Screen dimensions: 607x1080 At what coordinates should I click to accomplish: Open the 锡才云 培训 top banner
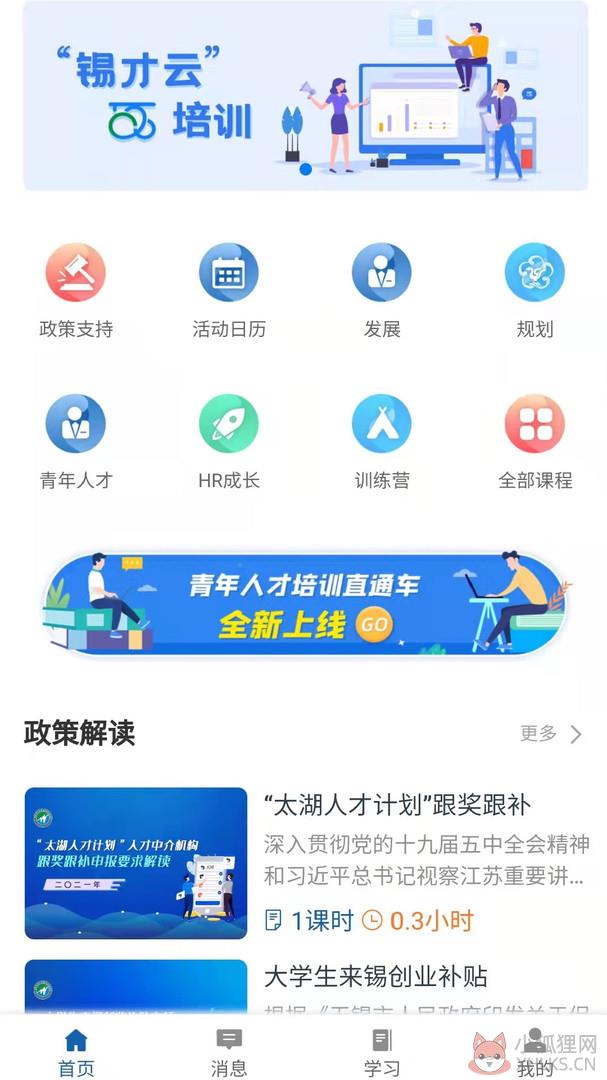pyautogui.click(x=305, y=95)
